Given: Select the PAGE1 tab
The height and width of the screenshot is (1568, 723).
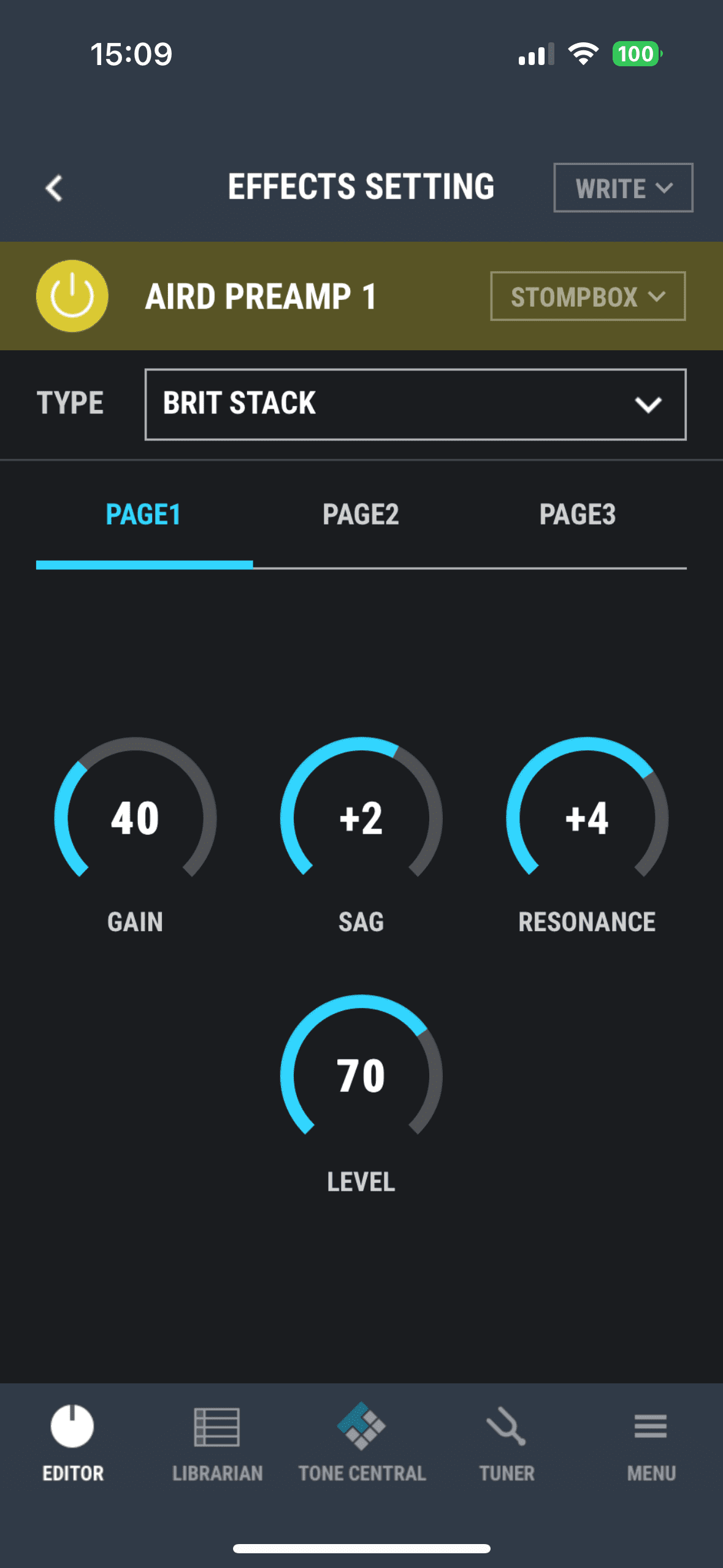Looking at the screenshot, I should click(143, 515).
